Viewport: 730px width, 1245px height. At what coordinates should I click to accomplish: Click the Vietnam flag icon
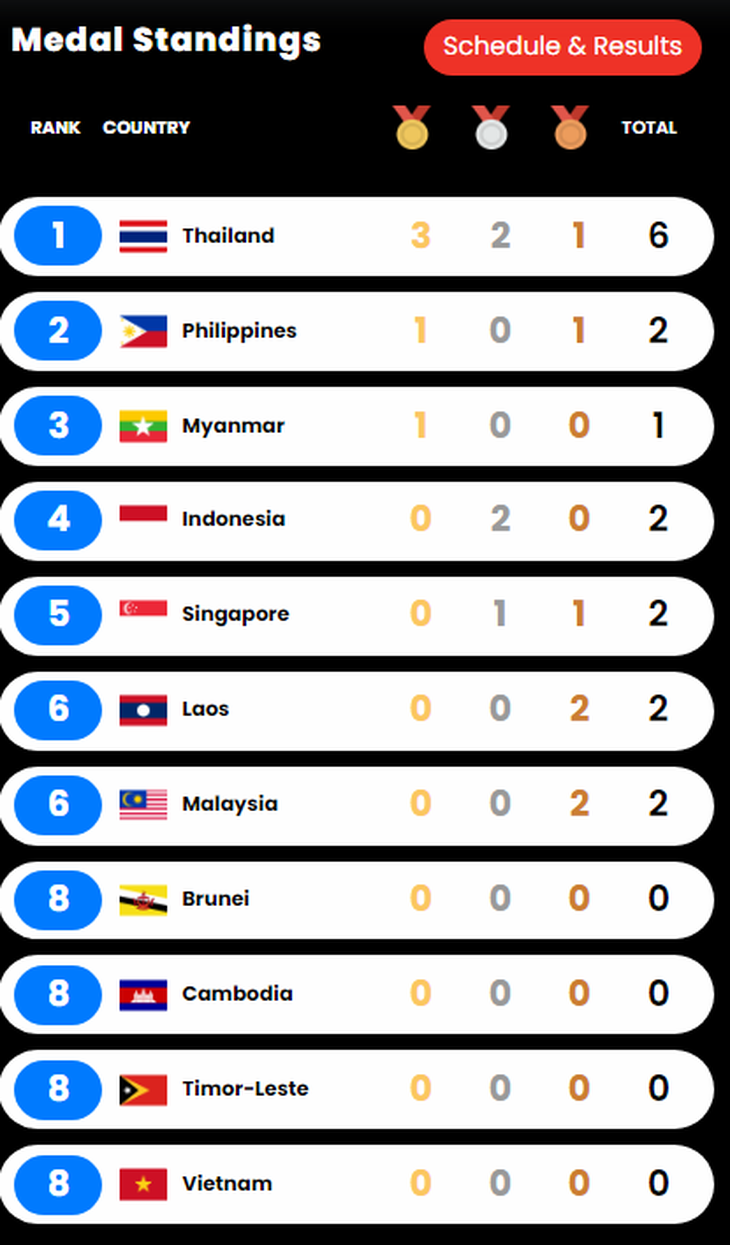point(143,1183)
